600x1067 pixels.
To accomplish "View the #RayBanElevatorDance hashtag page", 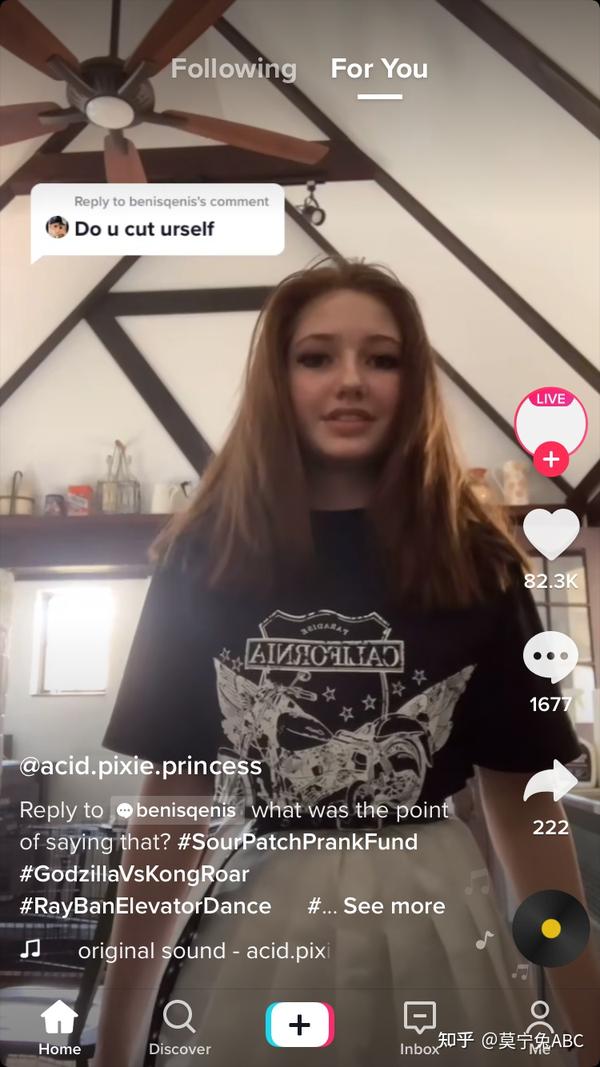I will click(x=145, y=906).
